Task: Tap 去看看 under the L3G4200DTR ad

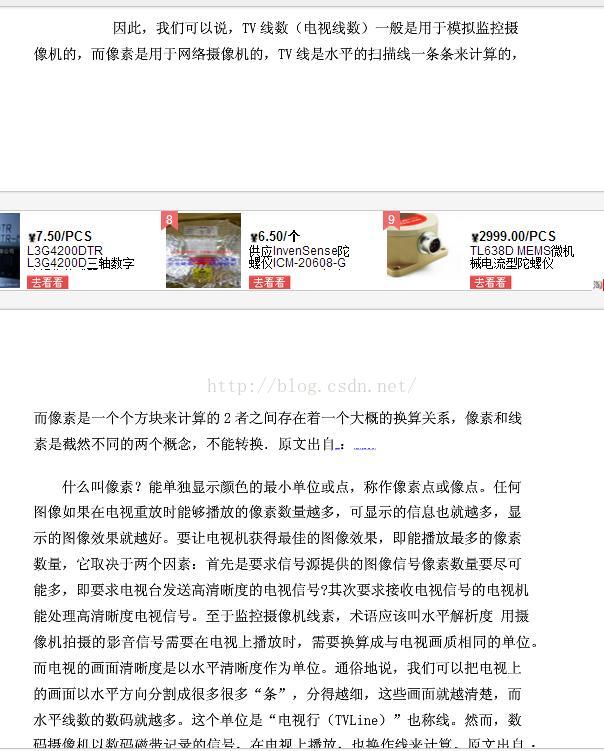Action: [47, 283]
